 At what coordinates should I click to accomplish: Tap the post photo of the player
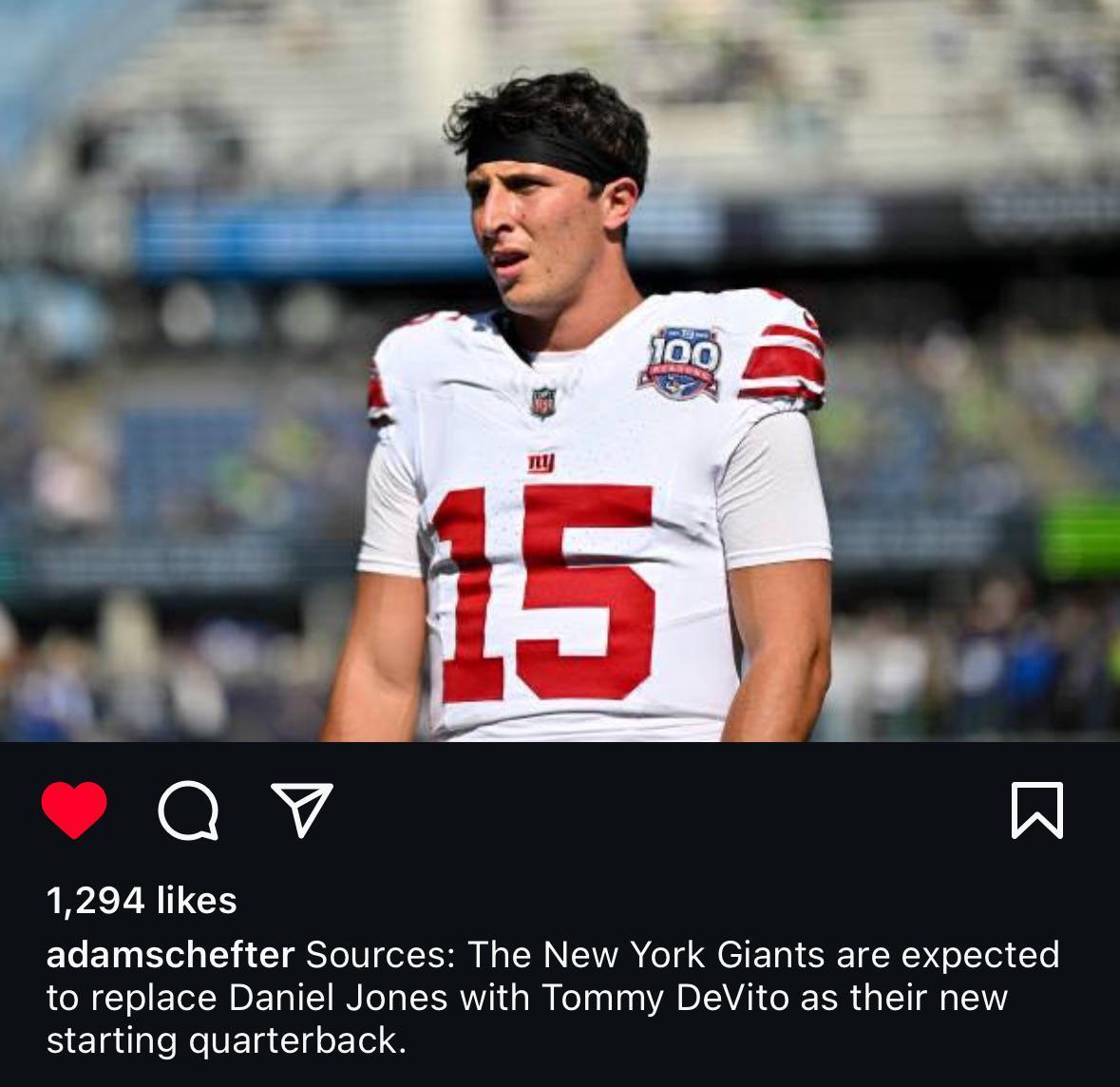pos(560,371)
